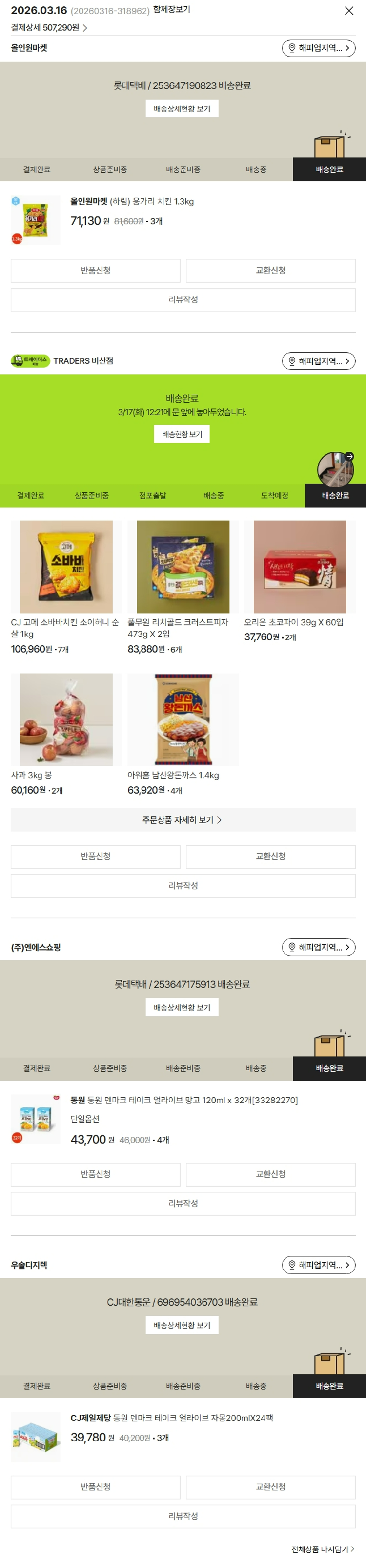View 배송상세현황 for 올인원마켓 shipment
The width and height of the screenshot is (366, 1568).
(x=182, y=109)
